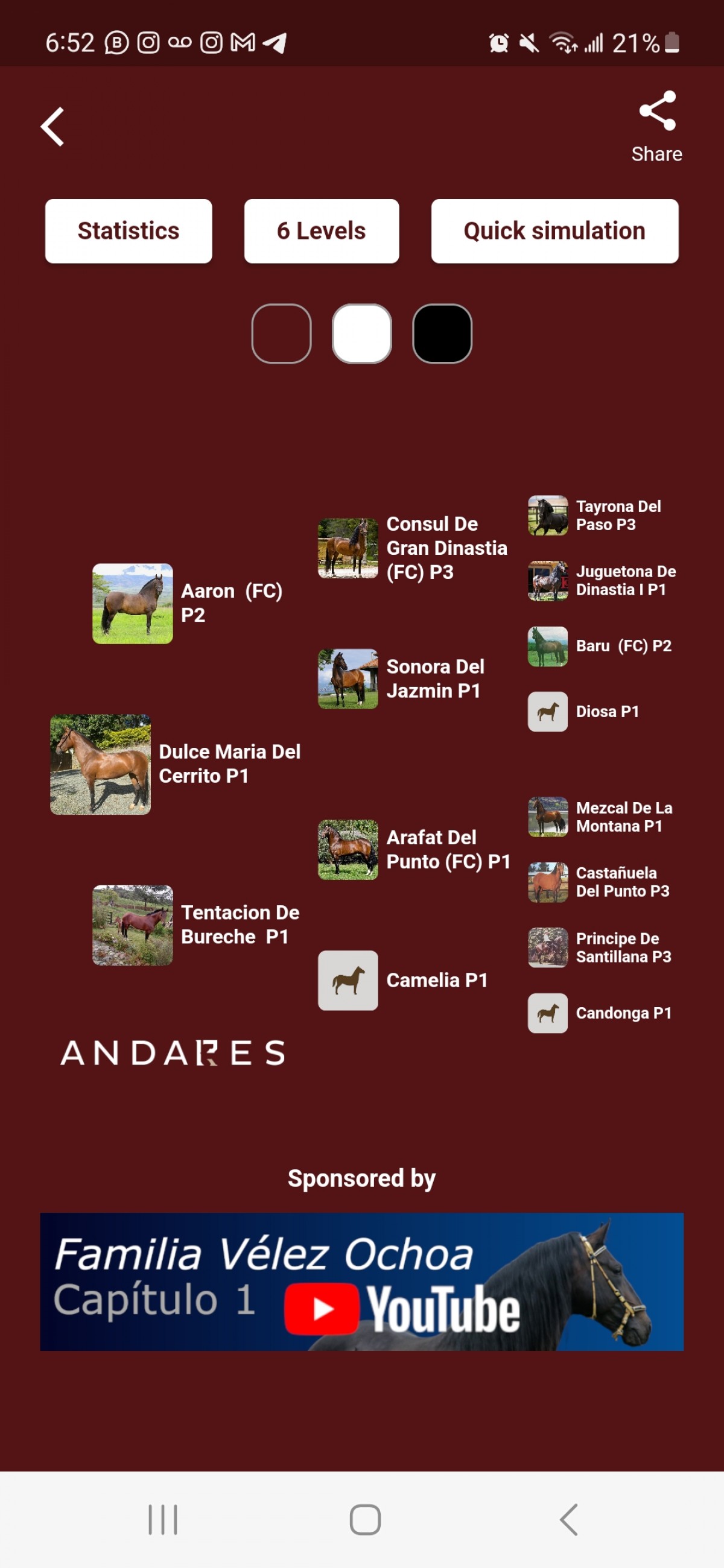Select the maroon background color
The image size is (724, 1568).
(281, 334)
